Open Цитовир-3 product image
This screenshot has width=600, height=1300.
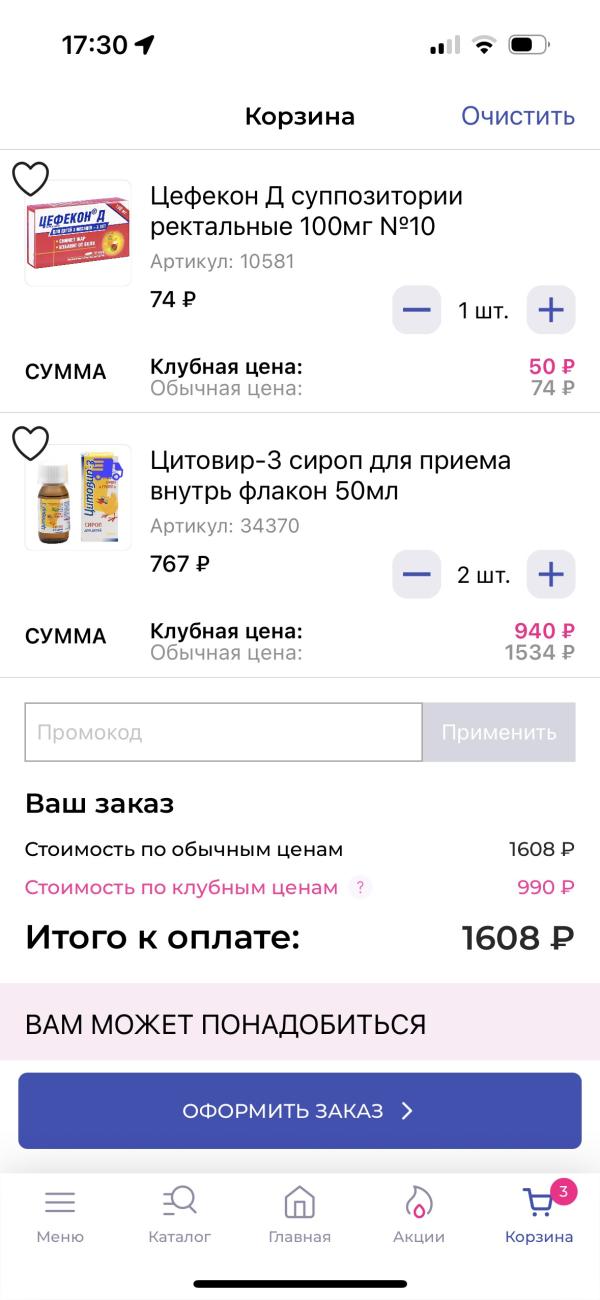click(78, 498)
